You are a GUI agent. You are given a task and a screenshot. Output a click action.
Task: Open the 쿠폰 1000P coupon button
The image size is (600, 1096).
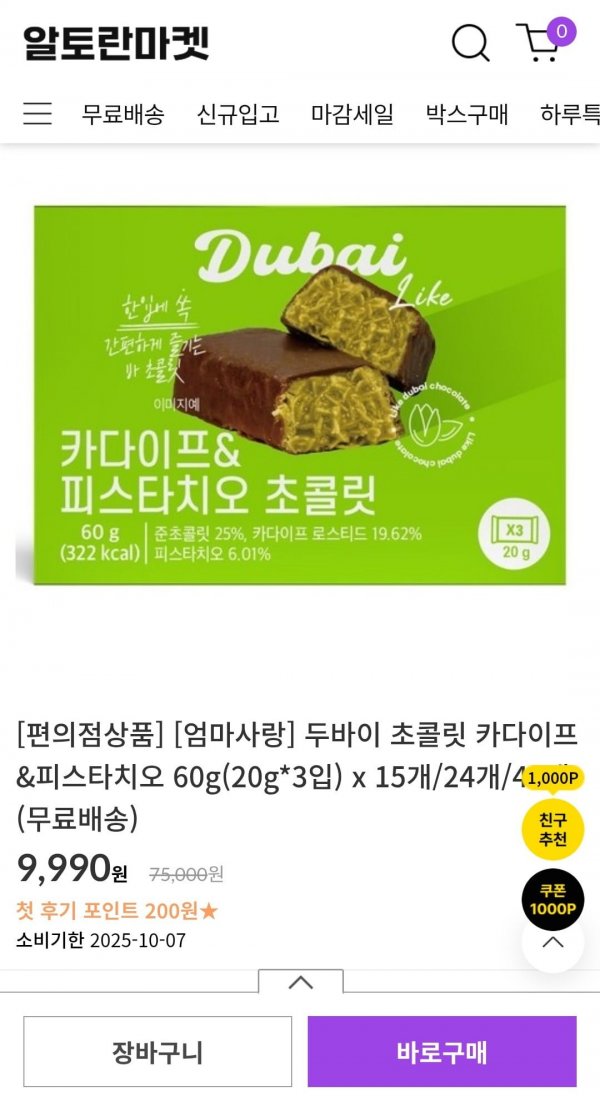click(553, 899)
